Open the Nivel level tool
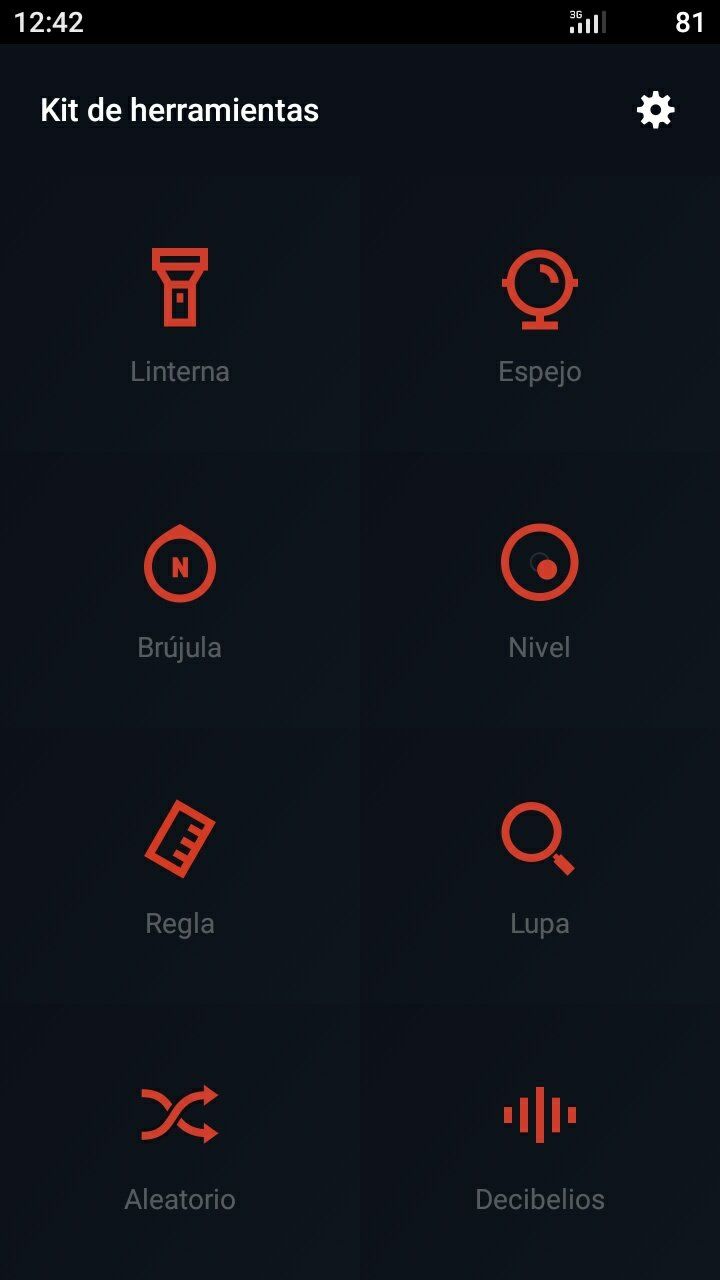720x1280 pixels. [540, 591]
